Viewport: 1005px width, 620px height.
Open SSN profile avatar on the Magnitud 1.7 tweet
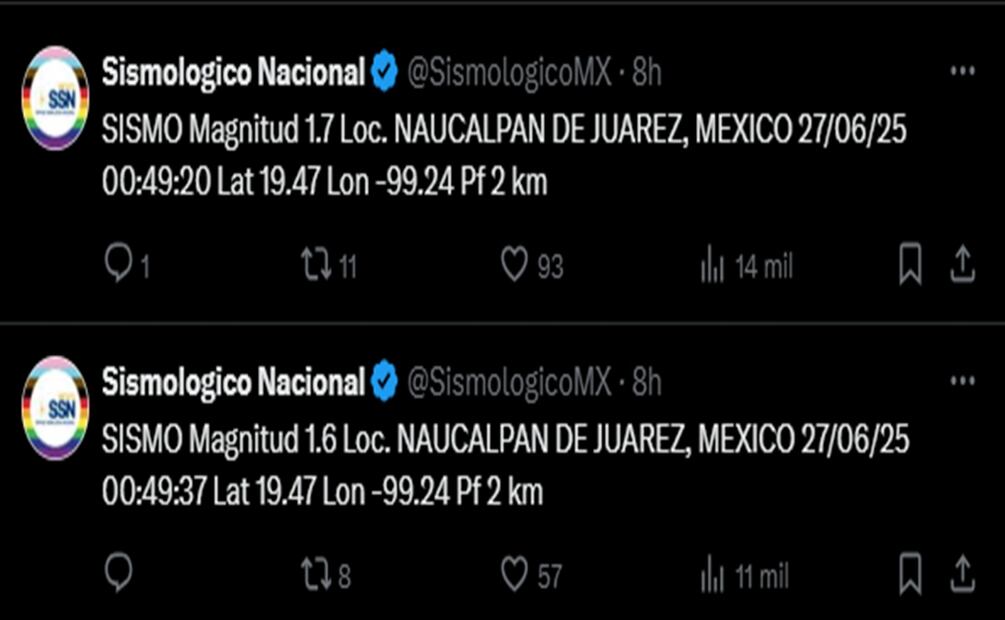pos(55,98)
